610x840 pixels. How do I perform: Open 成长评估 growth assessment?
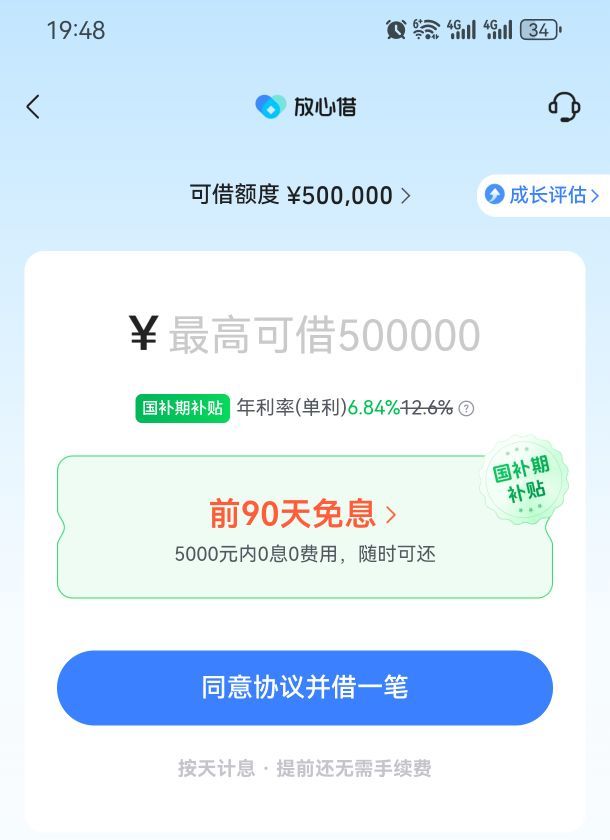pyautogui.click(x=545, y=195)
